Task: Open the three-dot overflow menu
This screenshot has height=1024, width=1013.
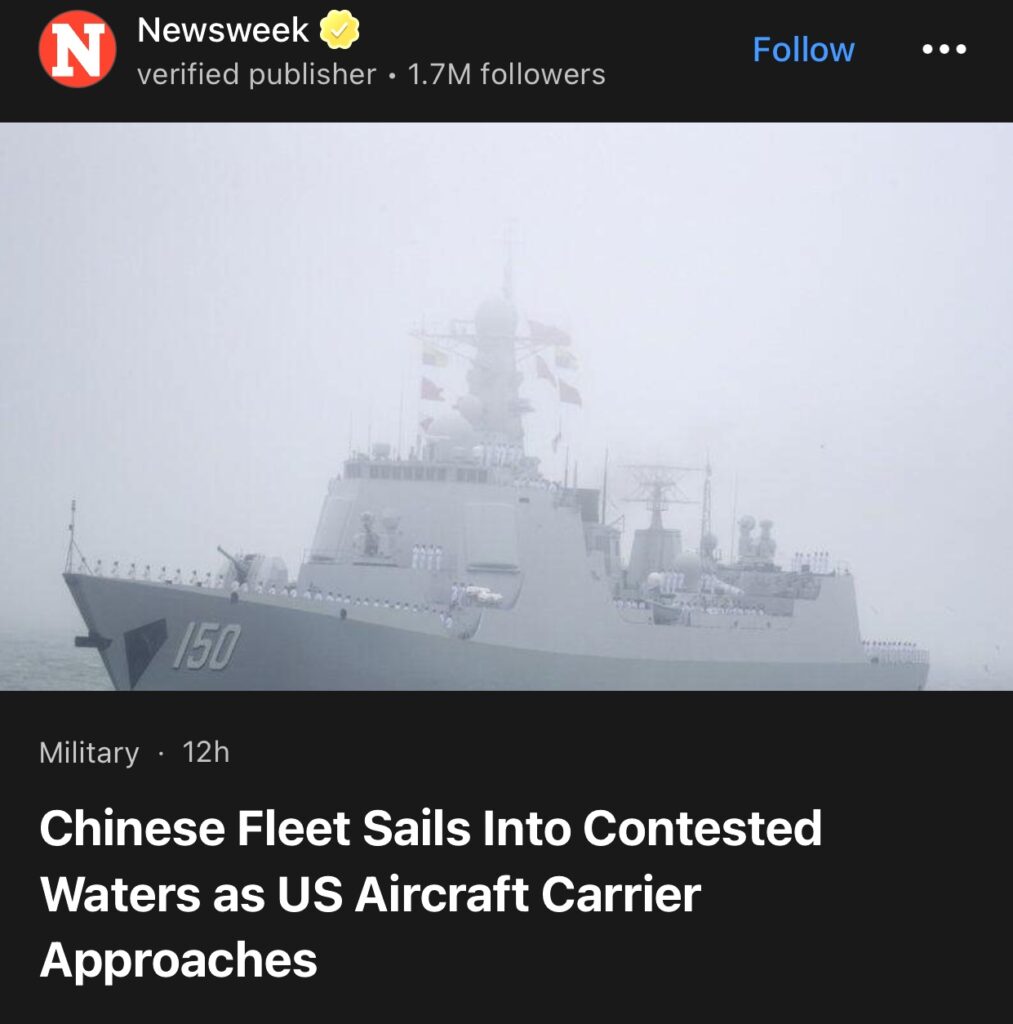Action: coord(943,50)
